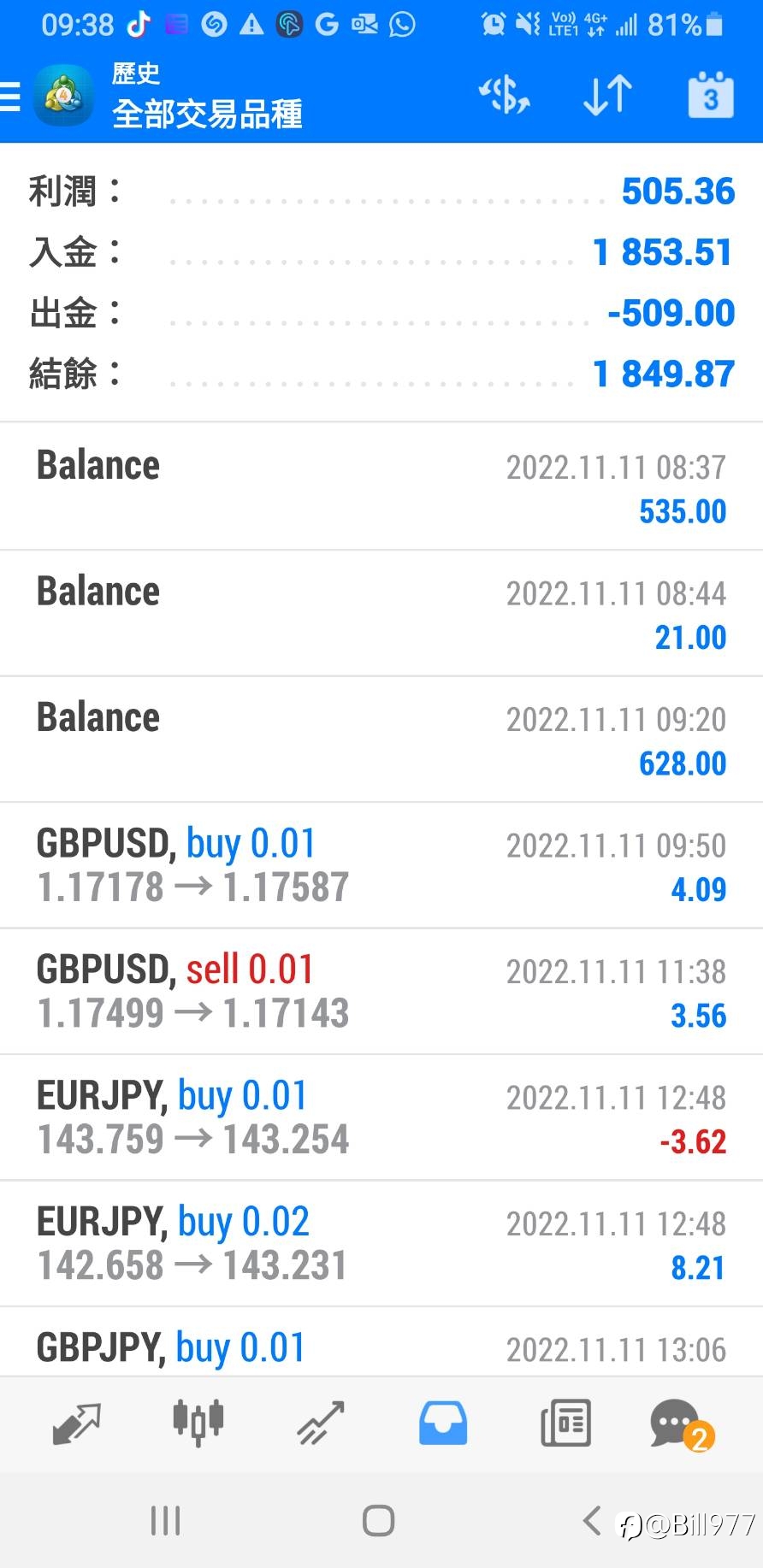Expand the EURJPY buy 0.01 trade
Viewport: 763px width, 1568px height.
[381, 1117]
